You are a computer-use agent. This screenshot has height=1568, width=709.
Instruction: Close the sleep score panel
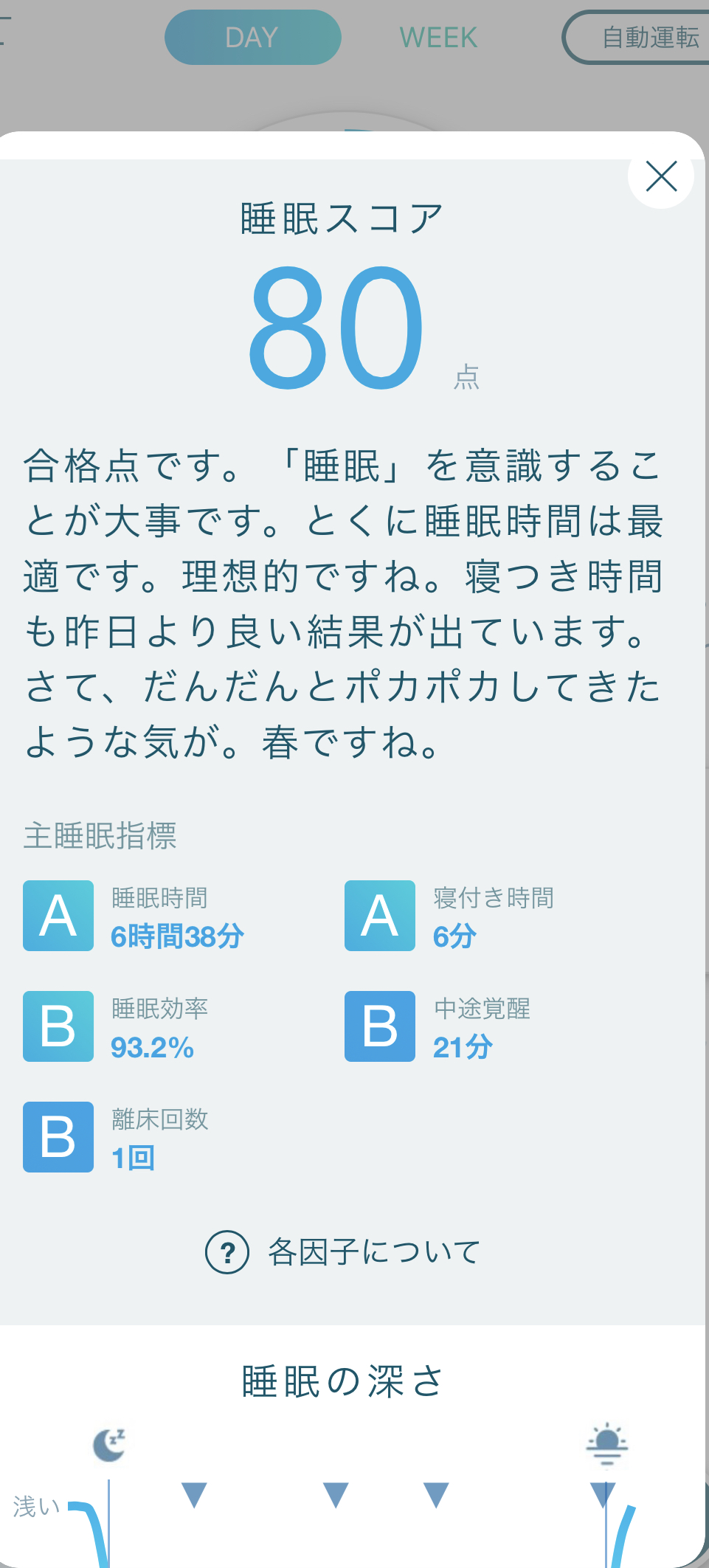(x=661, y=176)
